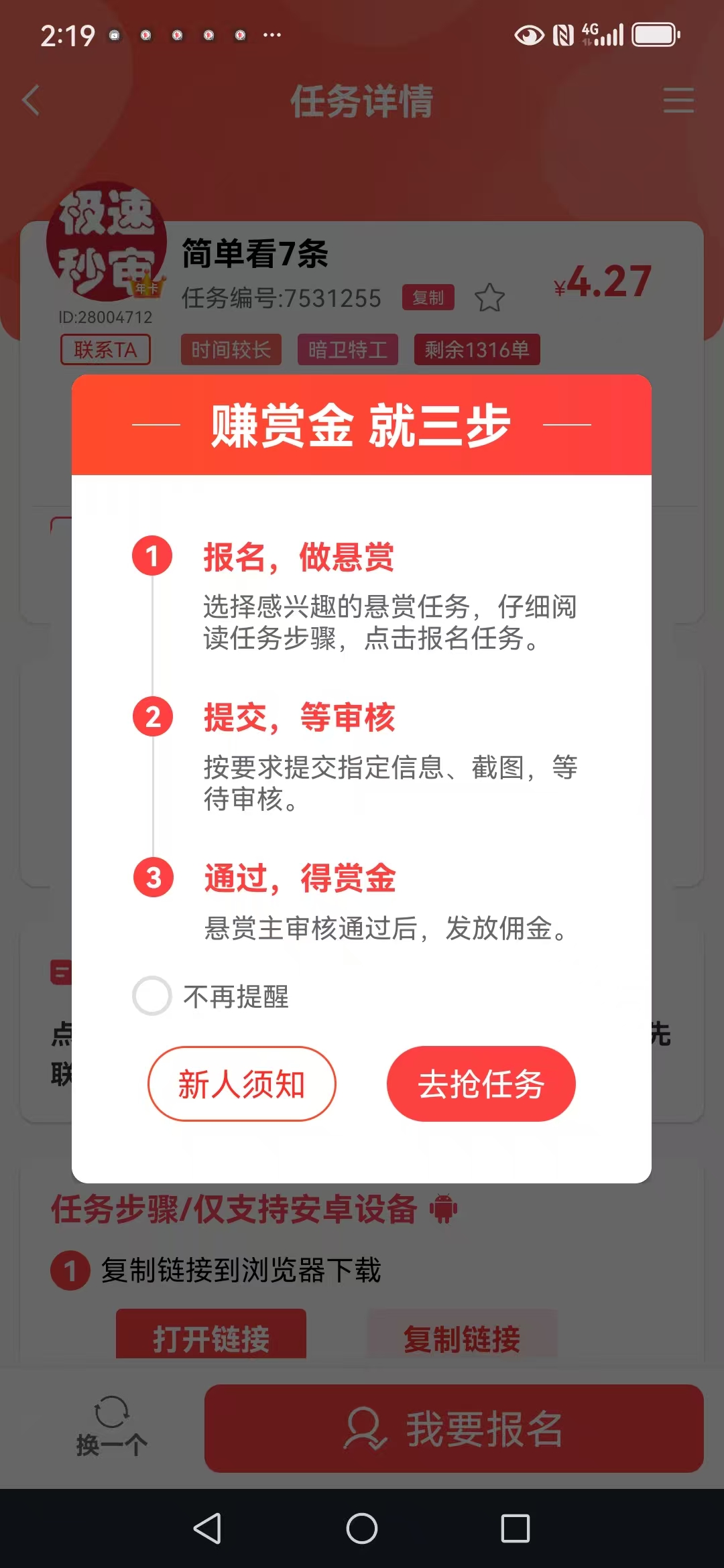This screenshot has width=724, height=1568.
Task: Open 新人须知 newcomer guide
Action: (x=241, y=1084)
